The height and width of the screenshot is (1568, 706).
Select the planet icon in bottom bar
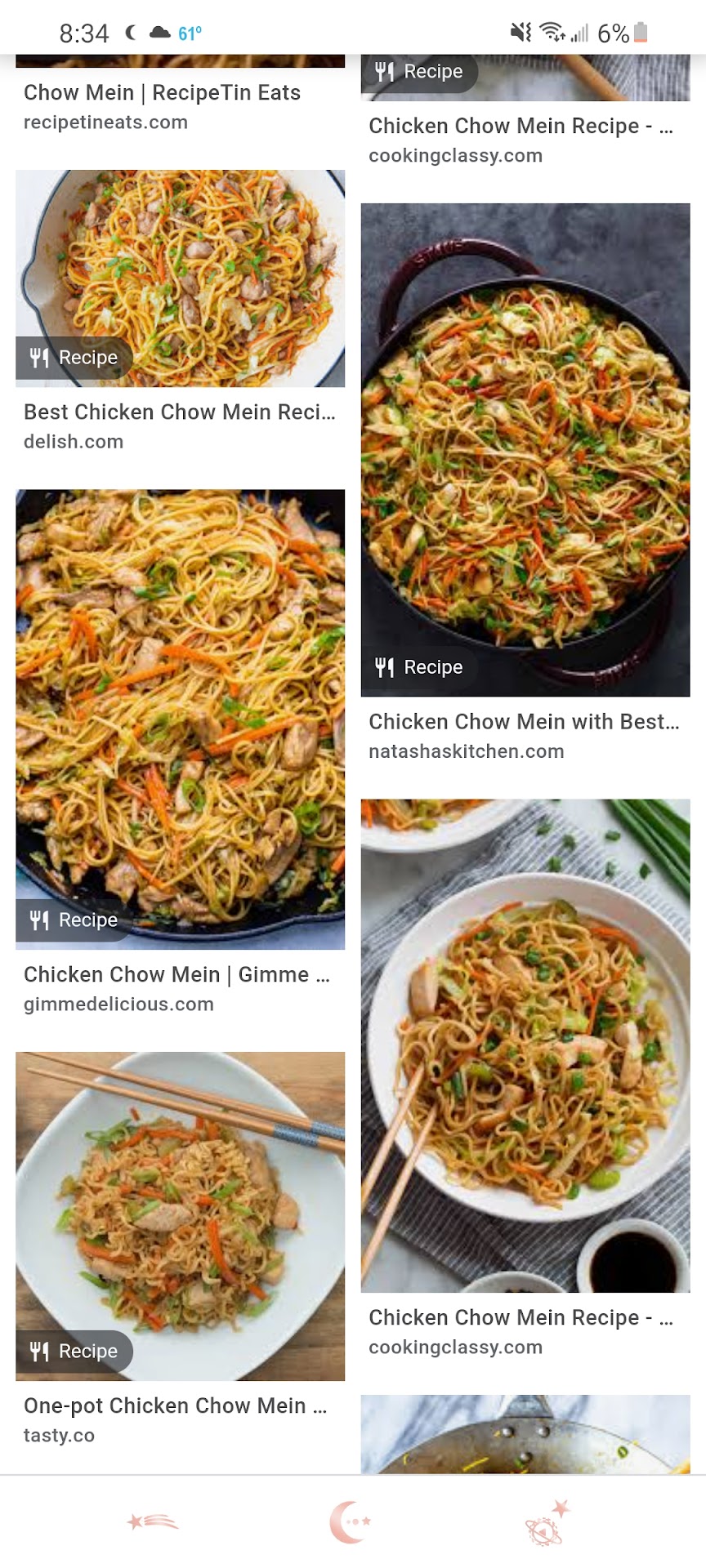[x=546, y=1523]
